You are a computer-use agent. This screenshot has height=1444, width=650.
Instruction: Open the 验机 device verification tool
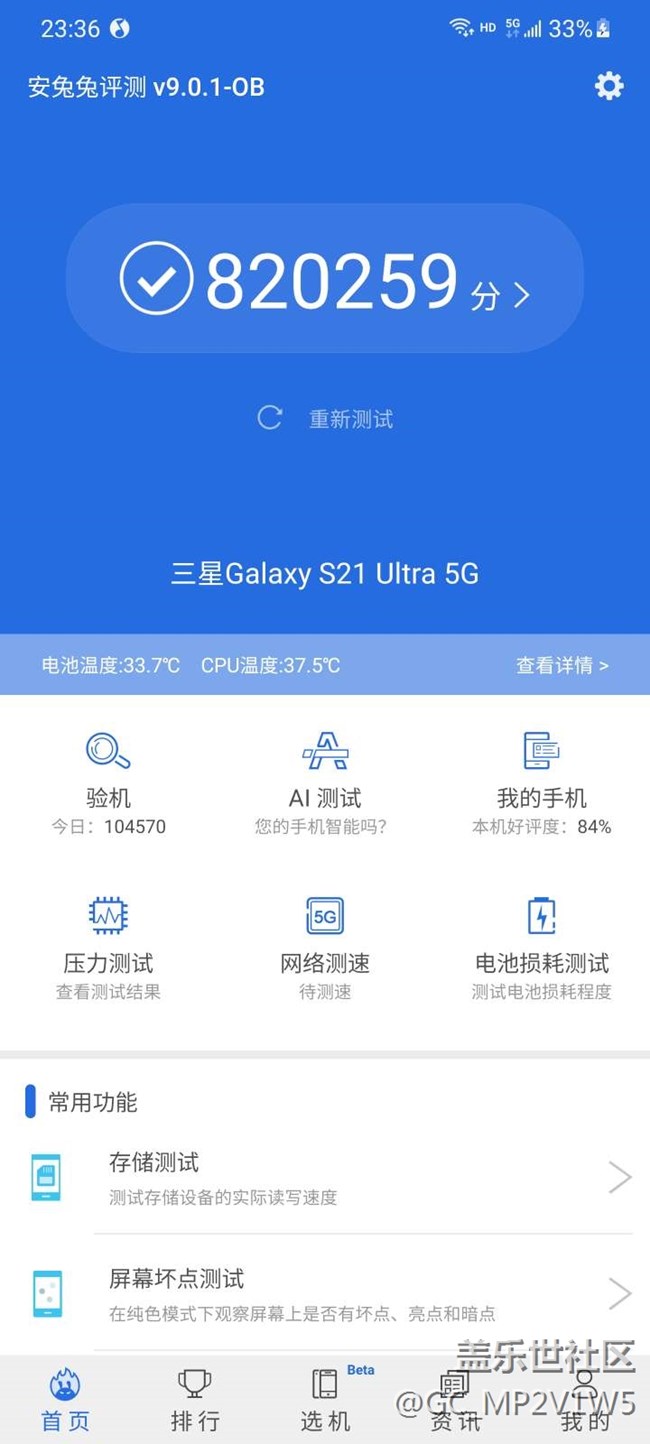coord(108,783)
